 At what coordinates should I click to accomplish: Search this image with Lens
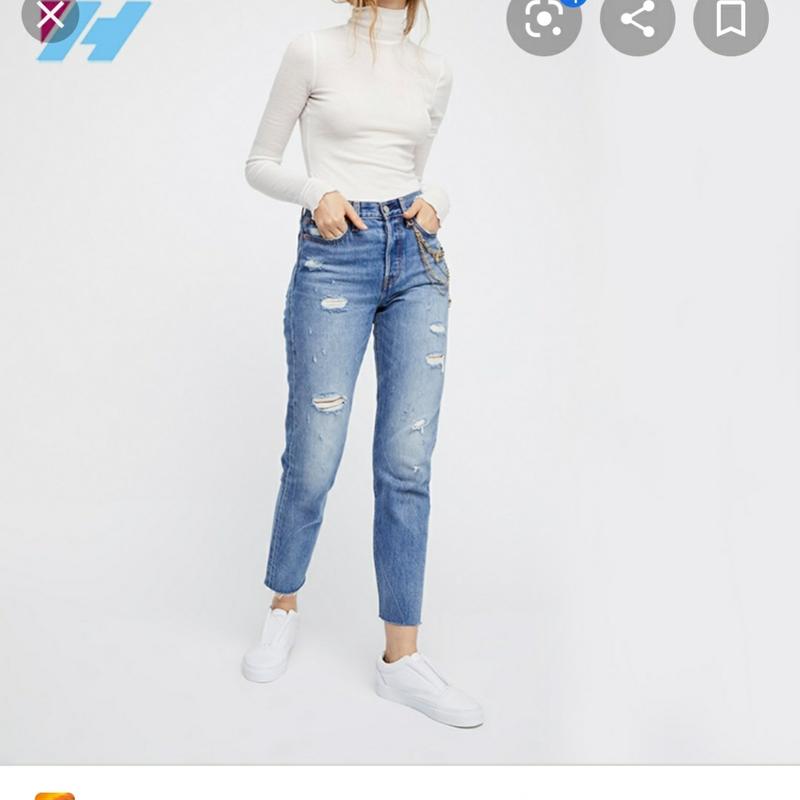tap(544, 19)
